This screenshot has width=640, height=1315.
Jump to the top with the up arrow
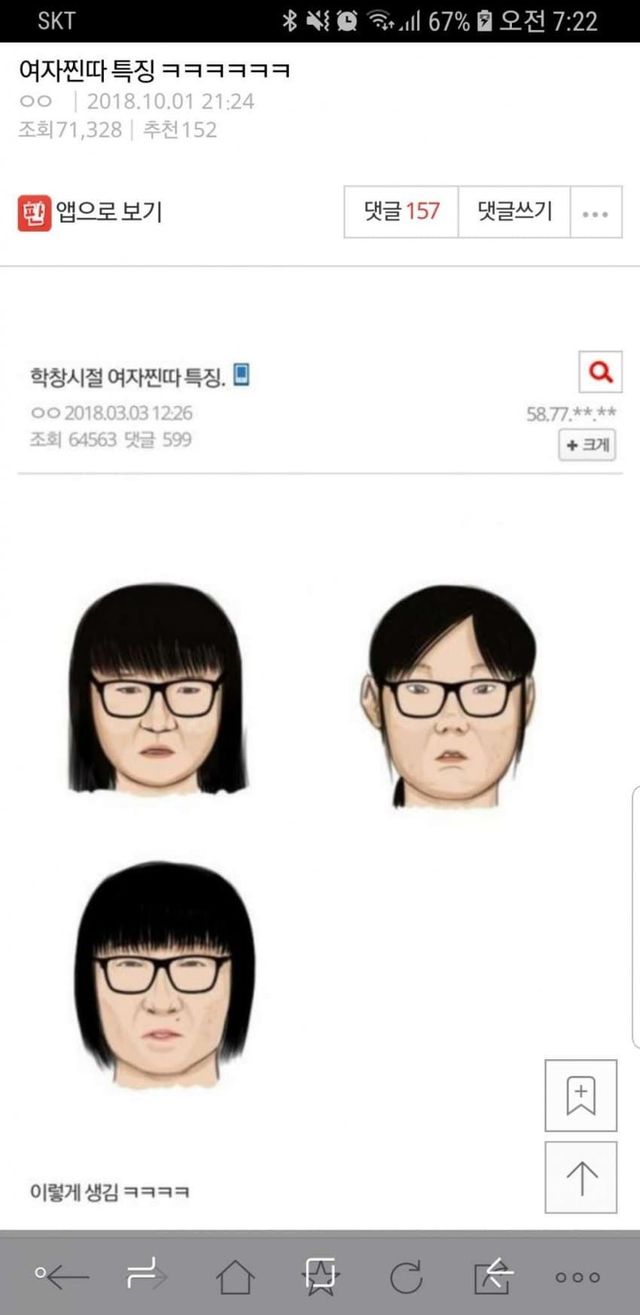pos(581,1177)
